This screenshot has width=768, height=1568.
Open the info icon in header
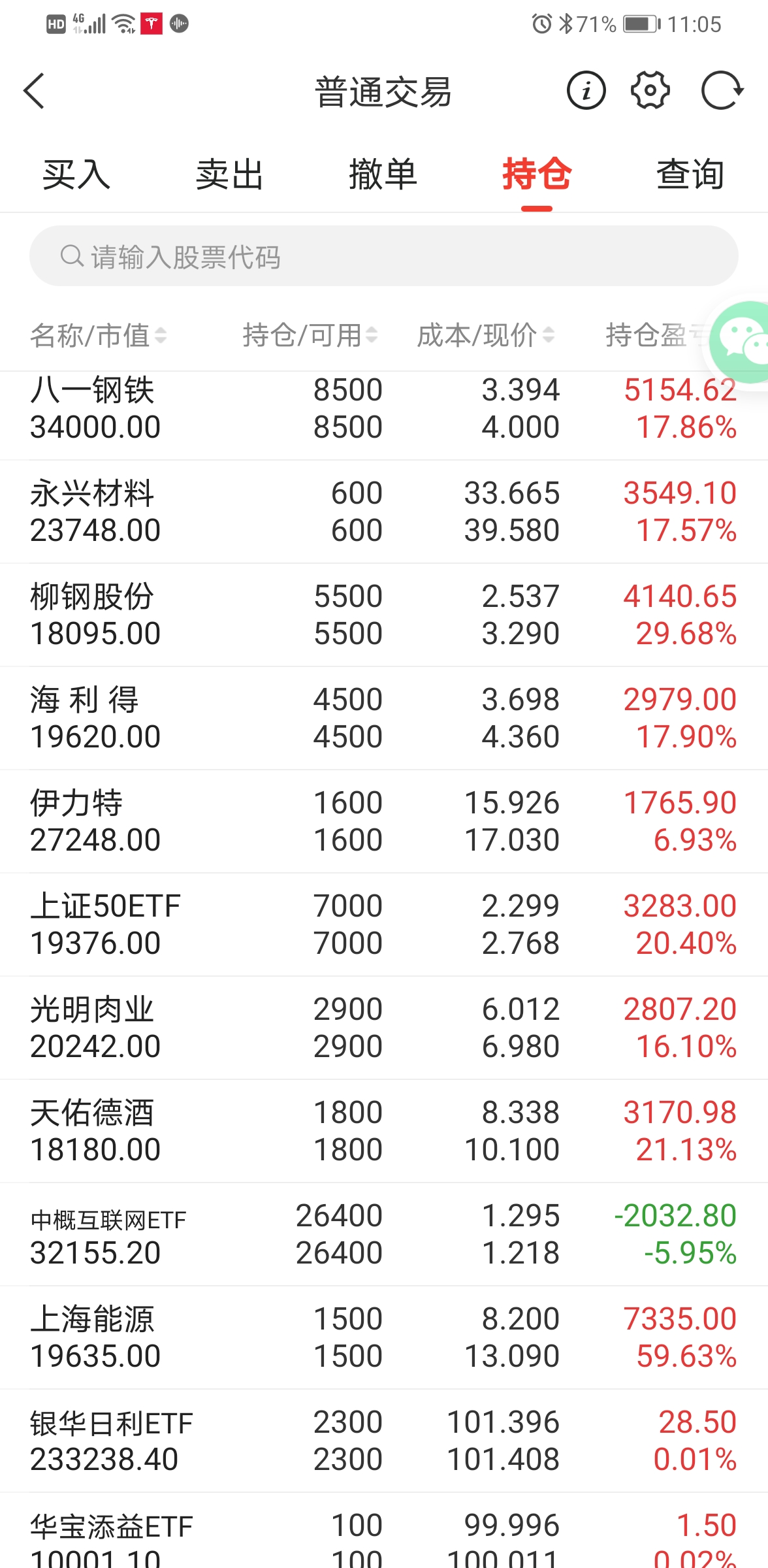click(x=586, y=91)
